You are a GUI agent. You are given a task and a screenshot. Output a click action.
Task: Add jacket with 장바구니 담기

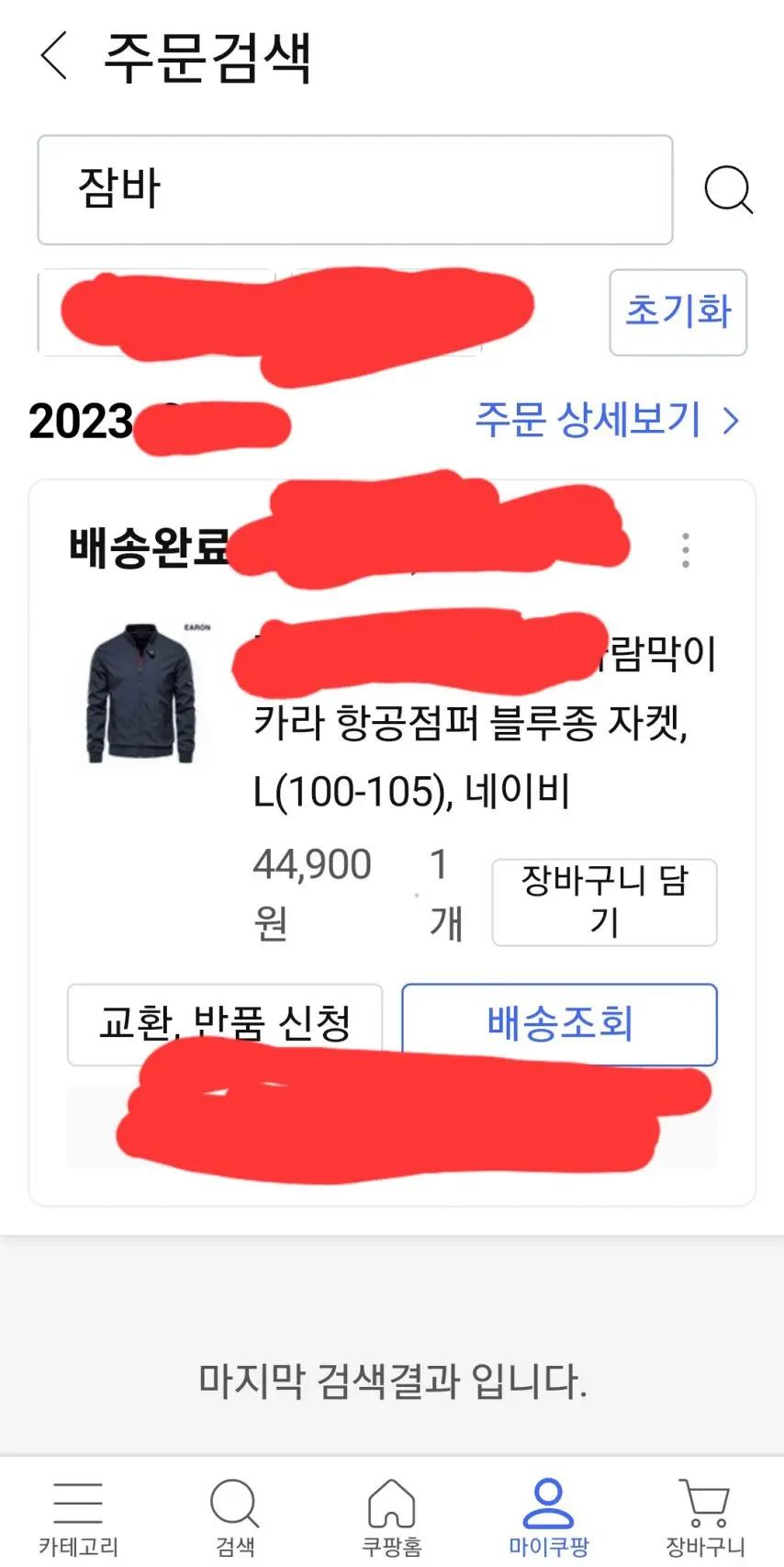click(x=604, y=902)
